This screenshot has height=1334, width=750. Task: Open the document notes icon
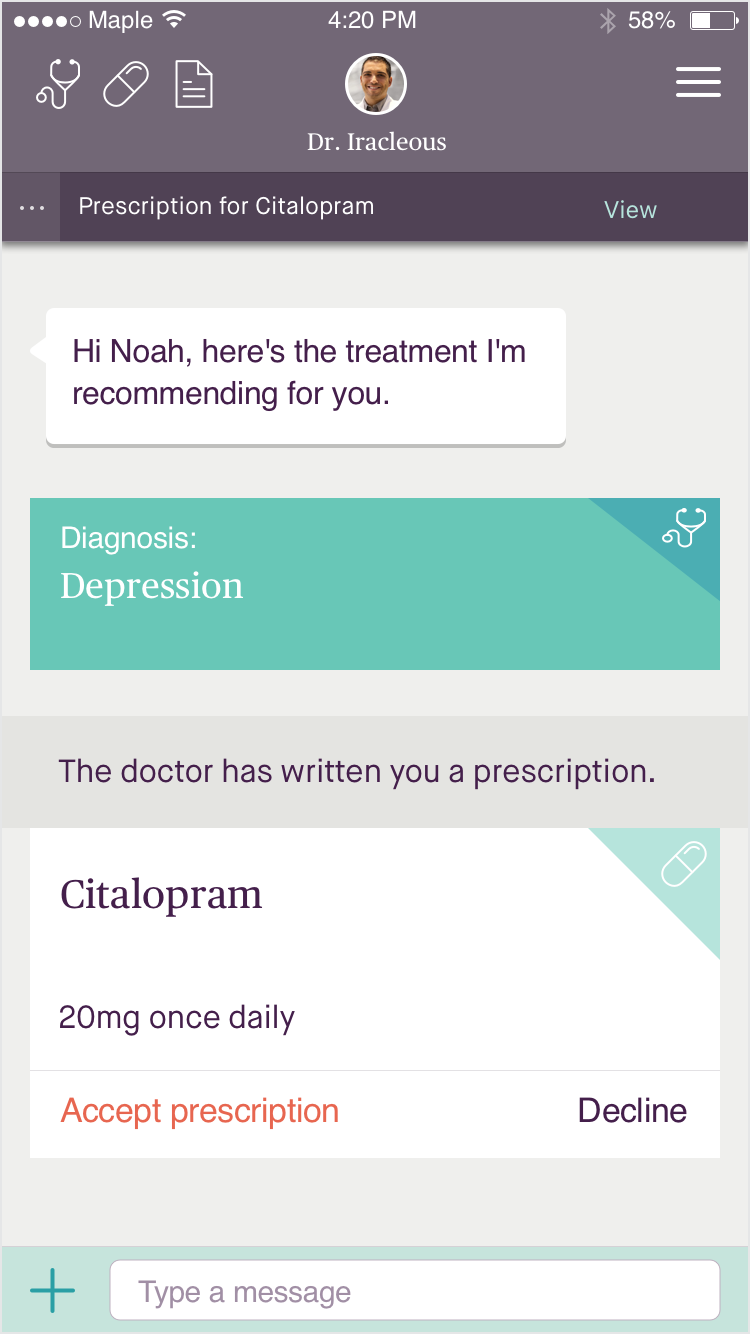pyautogui.click(x=194, y=84)
